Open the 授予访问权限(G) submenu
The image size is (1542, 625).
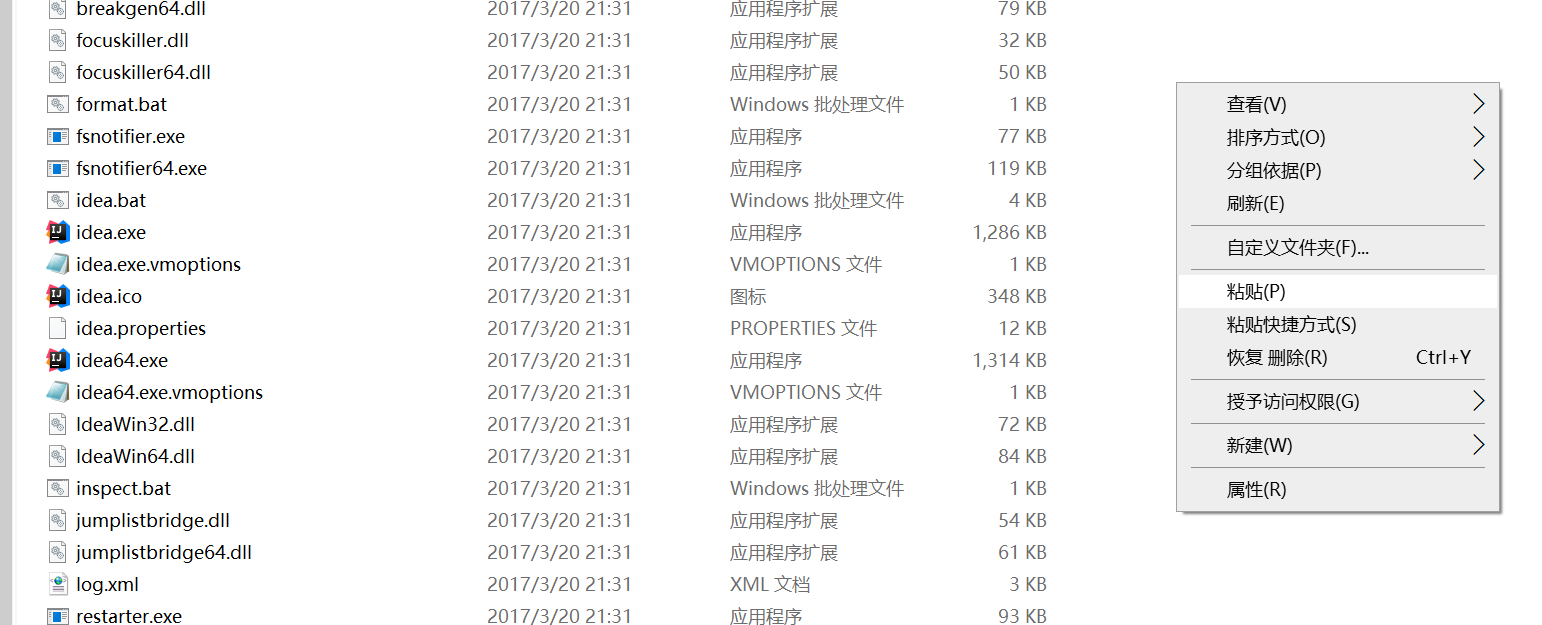tap(1292, 402)
